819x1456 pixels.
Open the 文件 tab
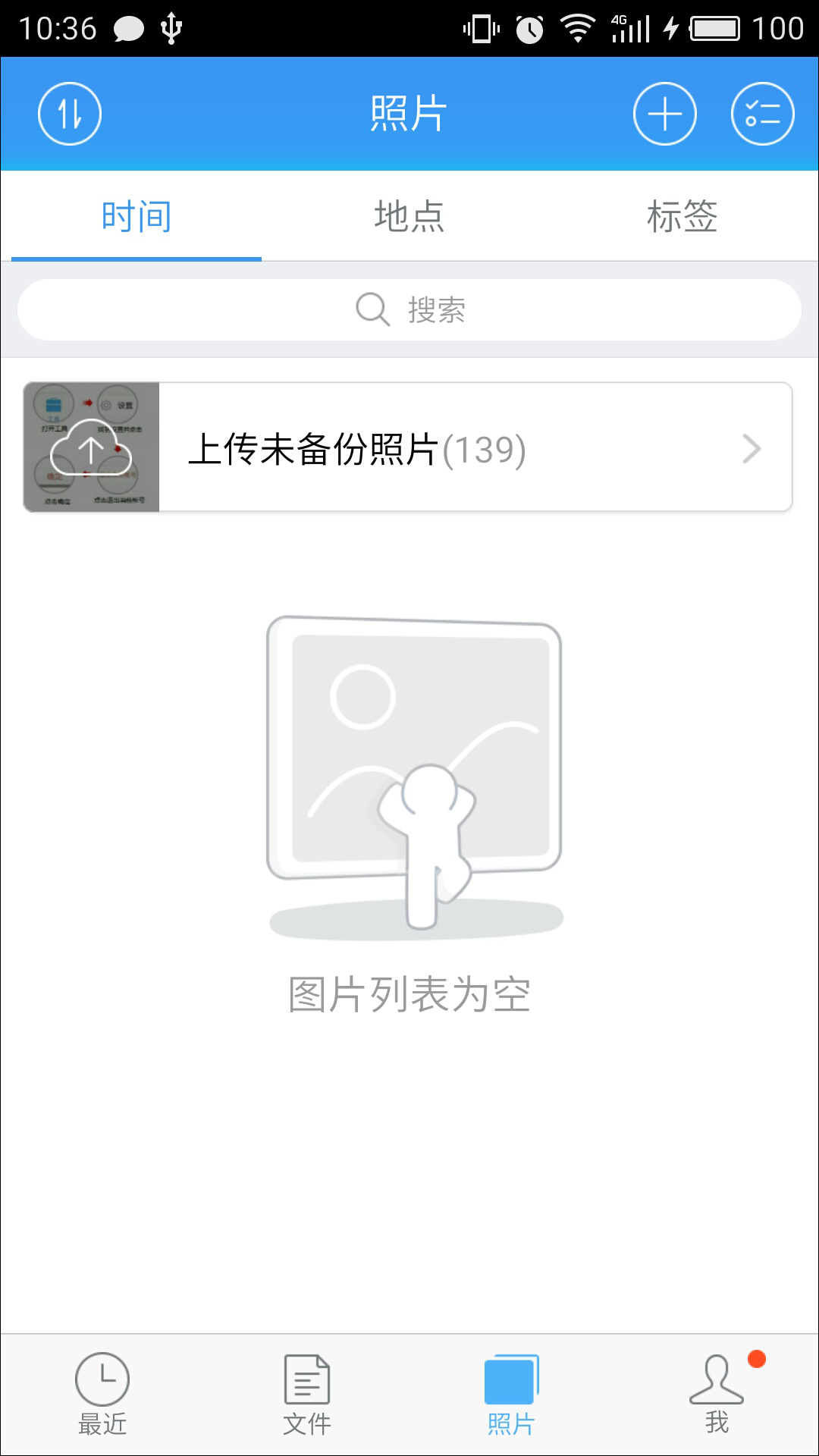[307, 1394]
